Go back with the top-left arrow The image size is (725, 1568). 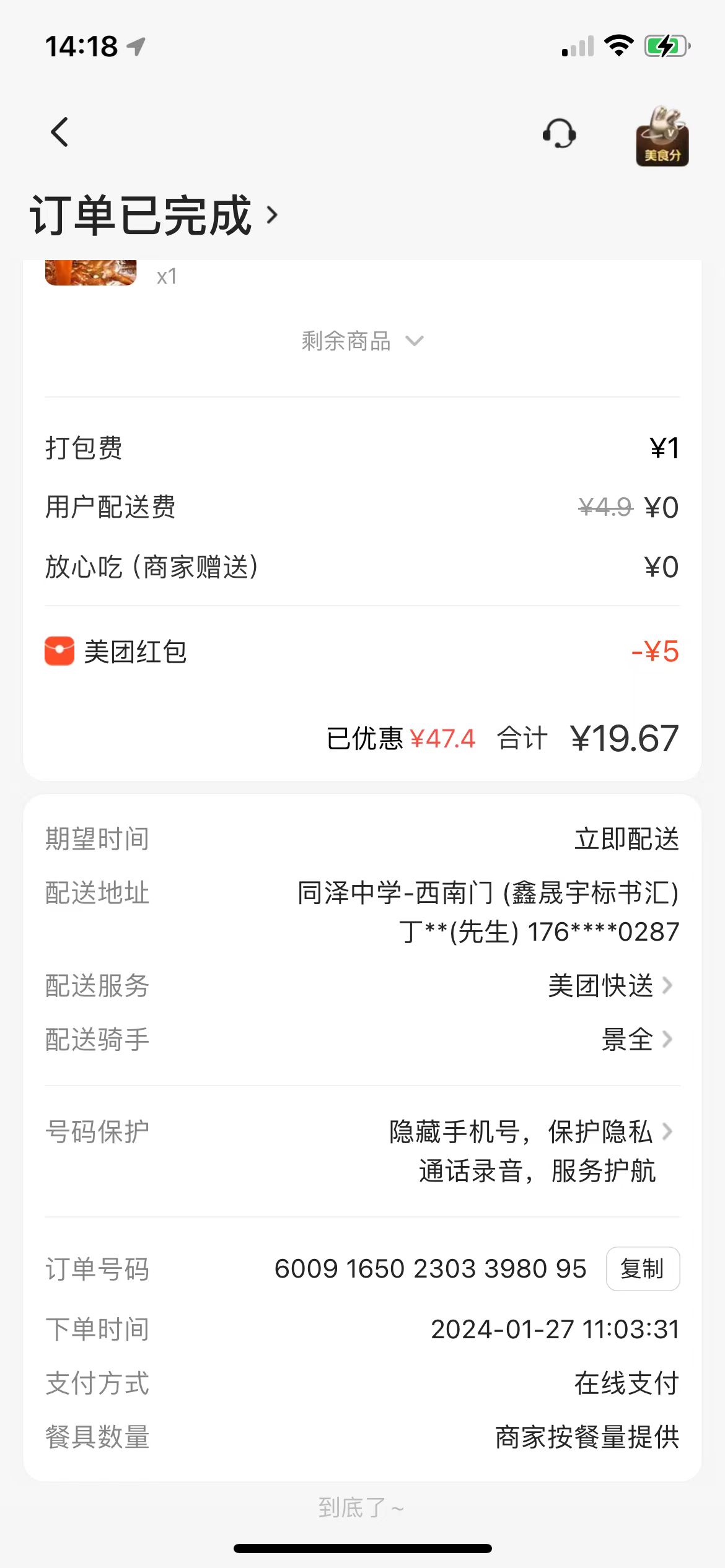pos(59,132)
